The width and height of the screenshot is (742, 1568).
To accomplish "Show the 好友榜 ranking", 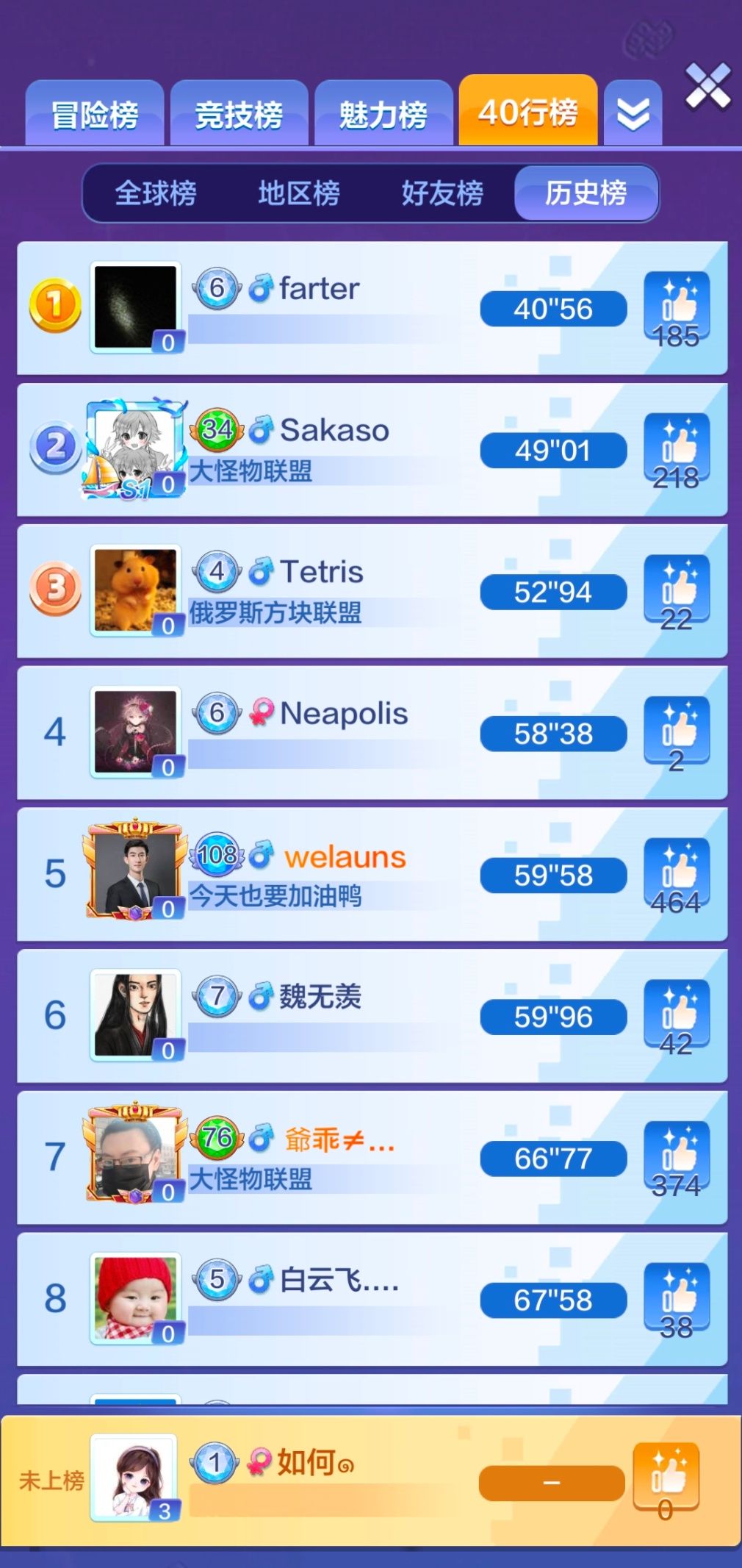I will pyautogui.click(x=442, y=193).
